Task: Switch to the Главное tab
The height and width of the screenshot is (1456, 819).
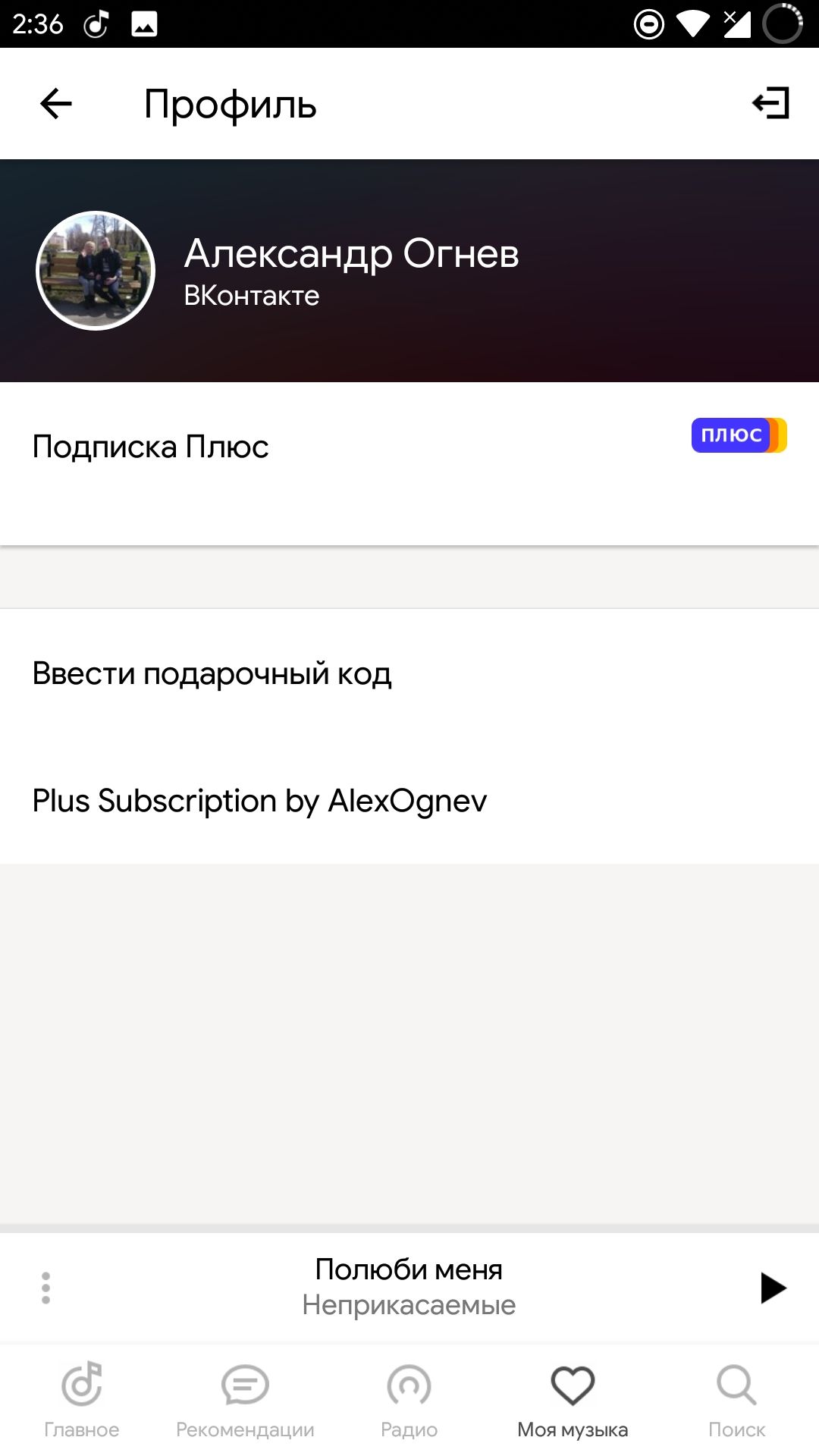Action: (x=82, y=1399)
